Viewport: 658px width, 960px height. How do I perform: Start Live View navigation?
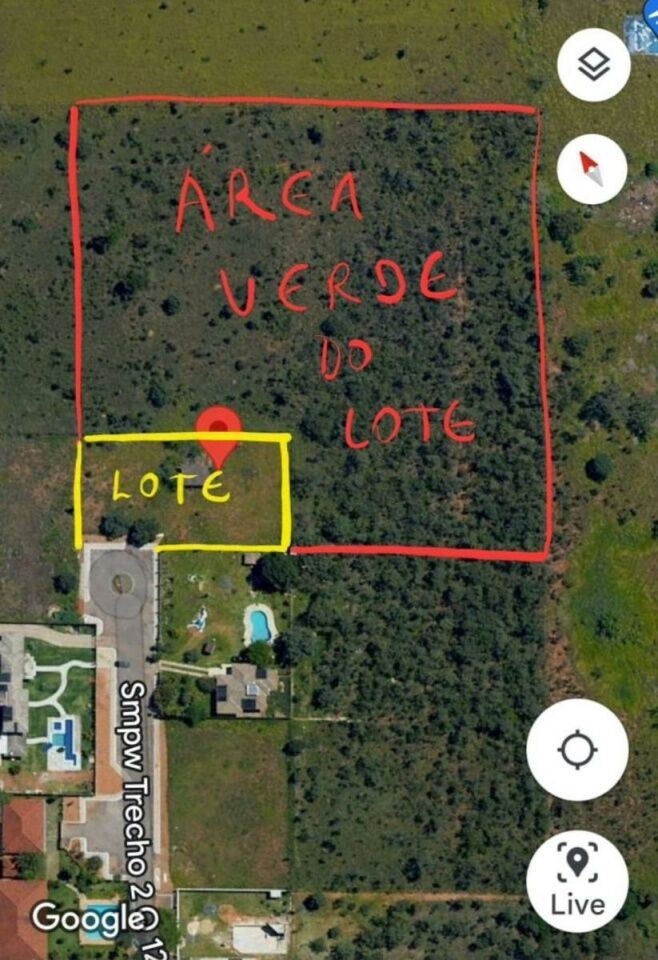577,880
